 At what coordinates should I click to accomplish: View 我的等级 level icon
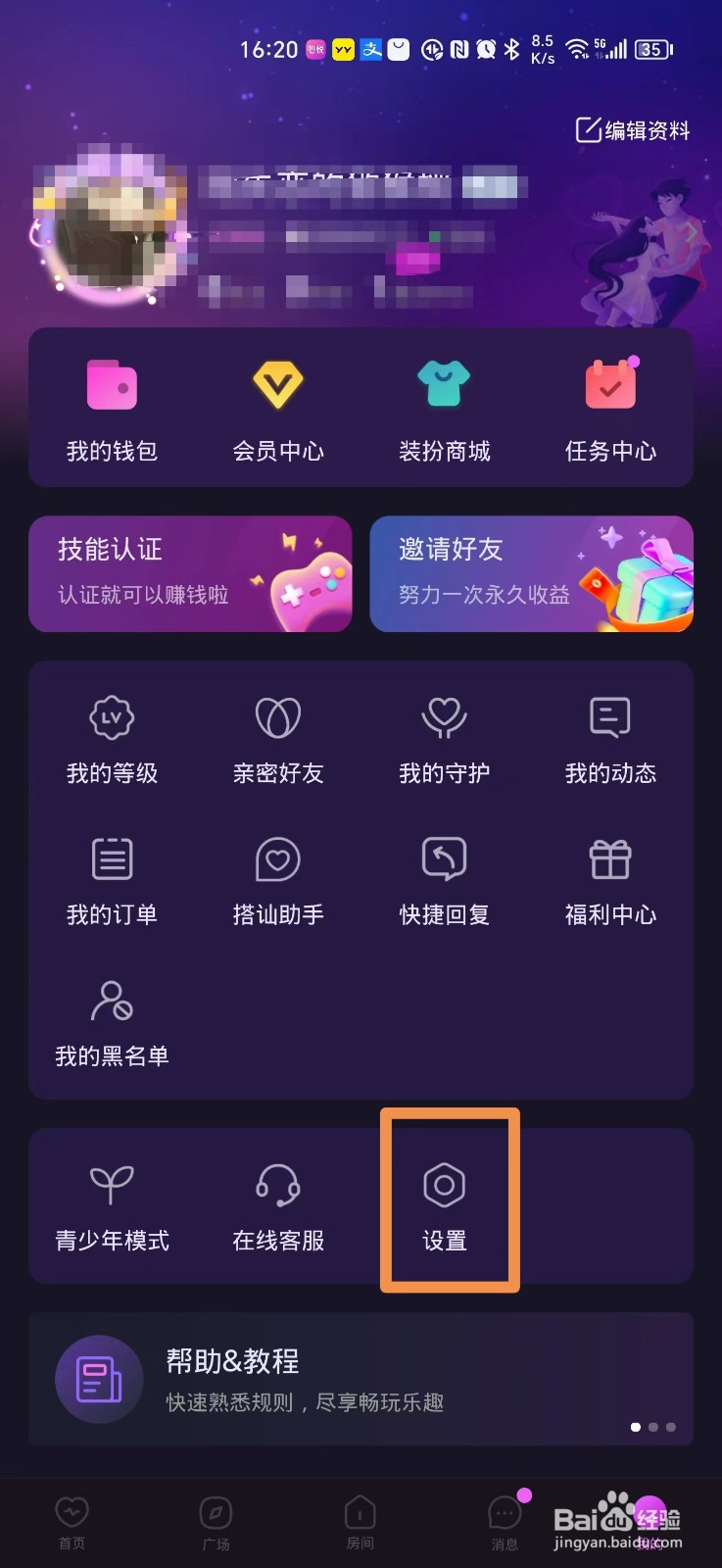click(x=111, y=740)
